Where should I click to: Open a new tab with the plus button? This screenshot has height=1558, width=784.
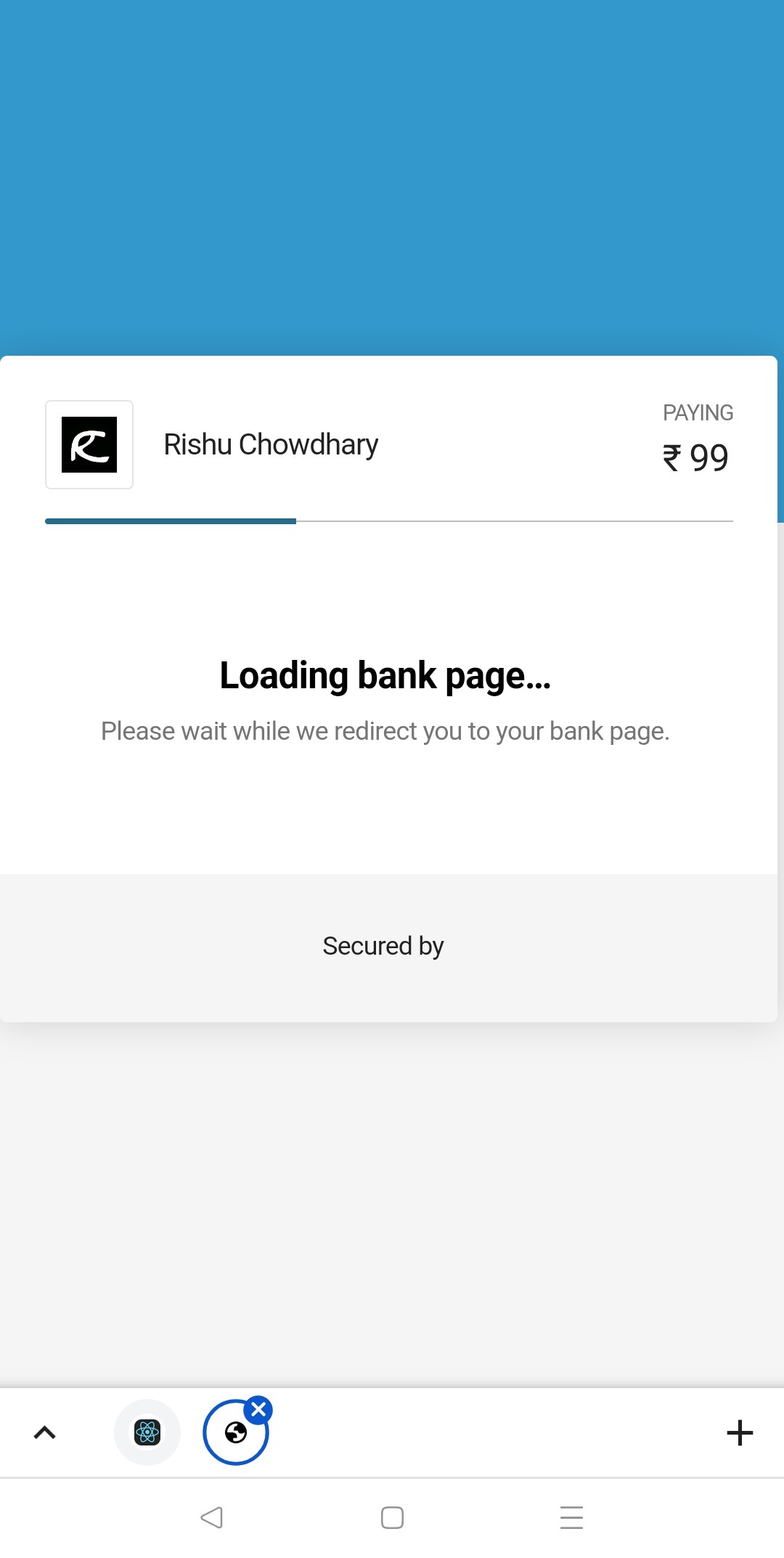(740, 1432)
